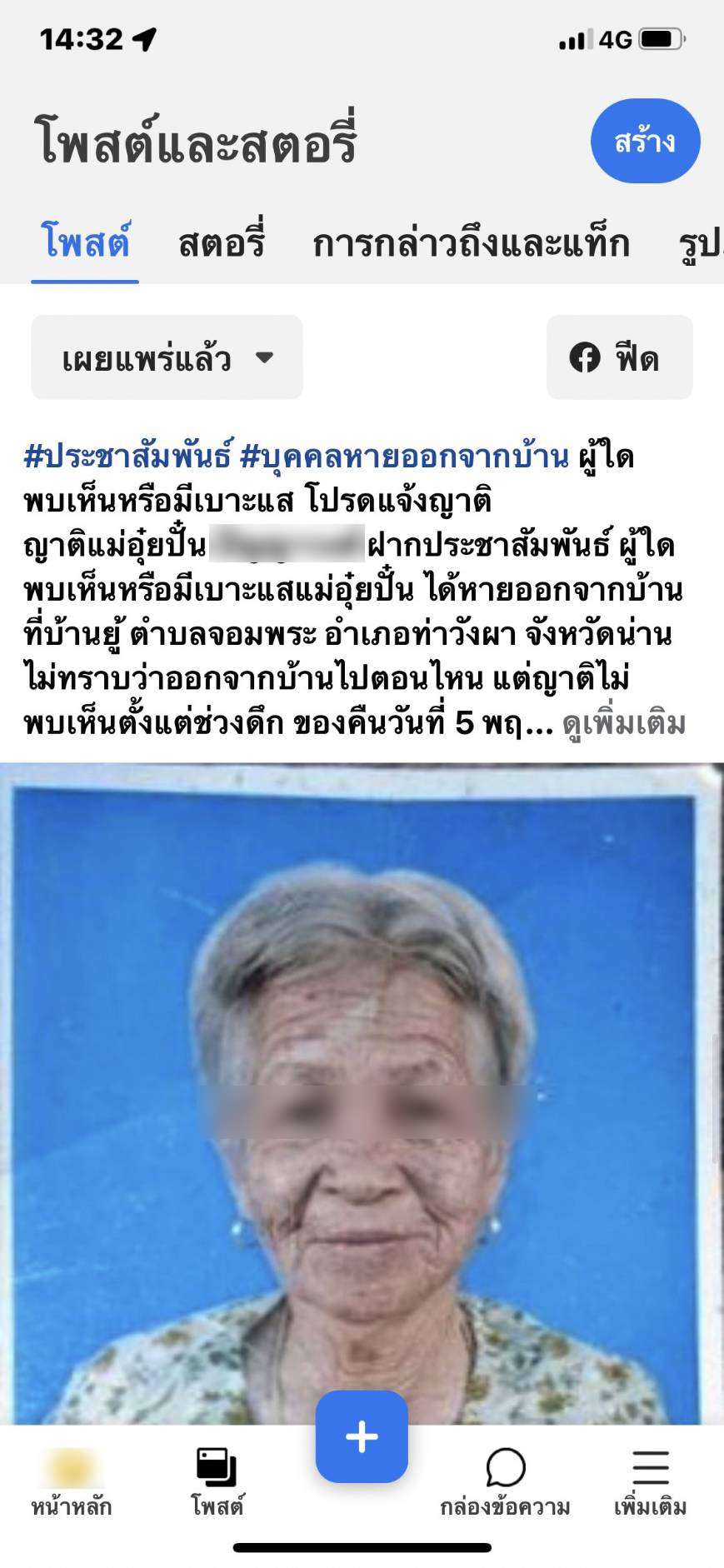Expand the post with ดูเพิ่มเติม

tap(624, 724)
